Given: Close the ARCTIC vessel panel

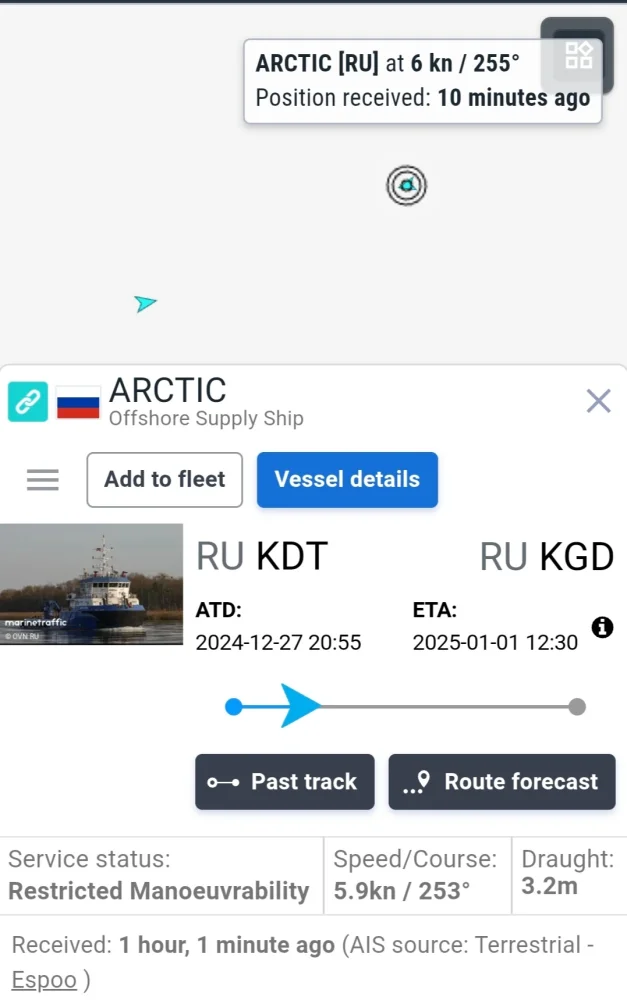Looking at the screenshot, I should (598, 401).
